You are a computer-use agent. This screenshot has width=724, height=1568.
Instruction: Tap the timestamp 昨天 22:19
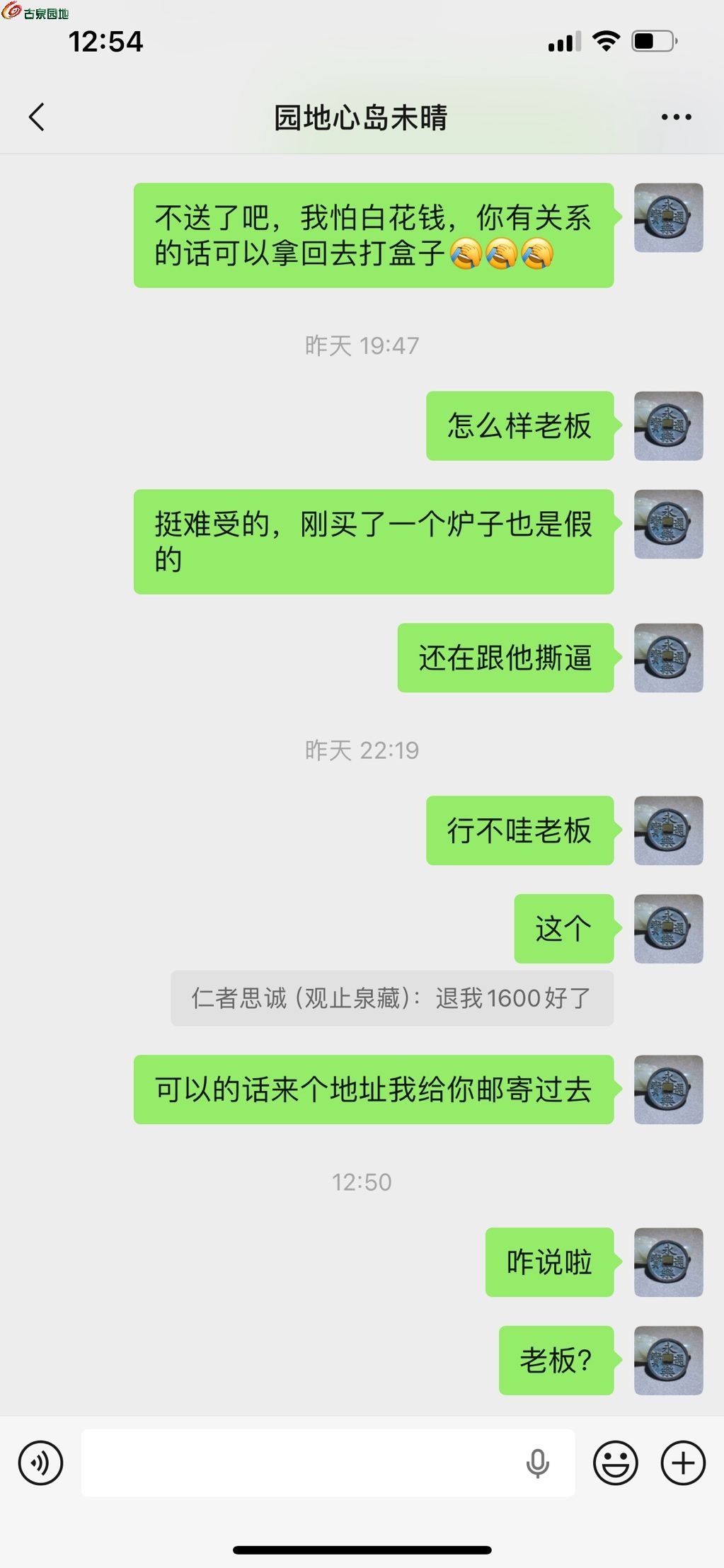[362, 750]
